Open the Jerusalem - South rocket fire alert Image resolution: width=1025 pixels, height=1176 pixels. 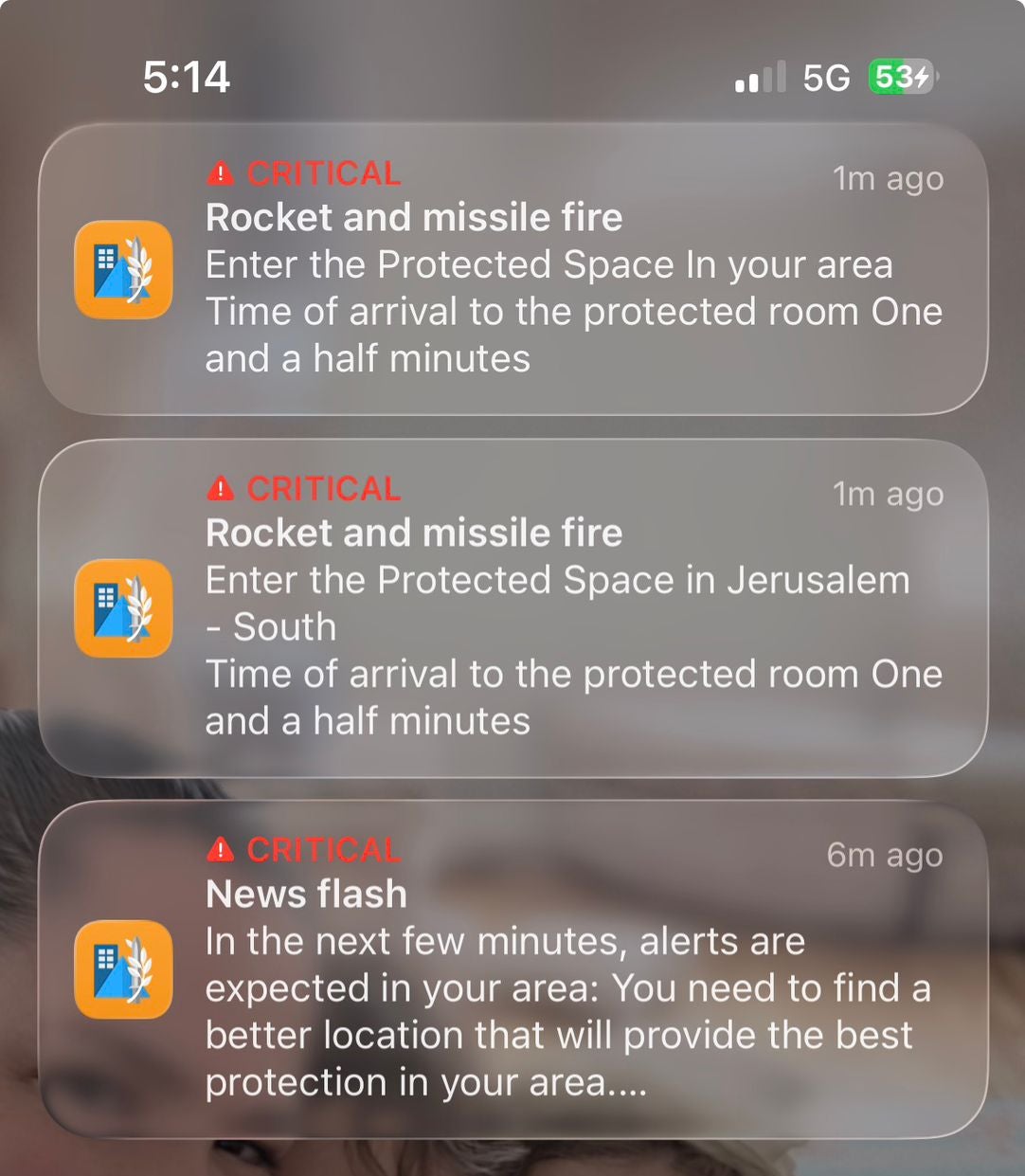click(512, 607)
